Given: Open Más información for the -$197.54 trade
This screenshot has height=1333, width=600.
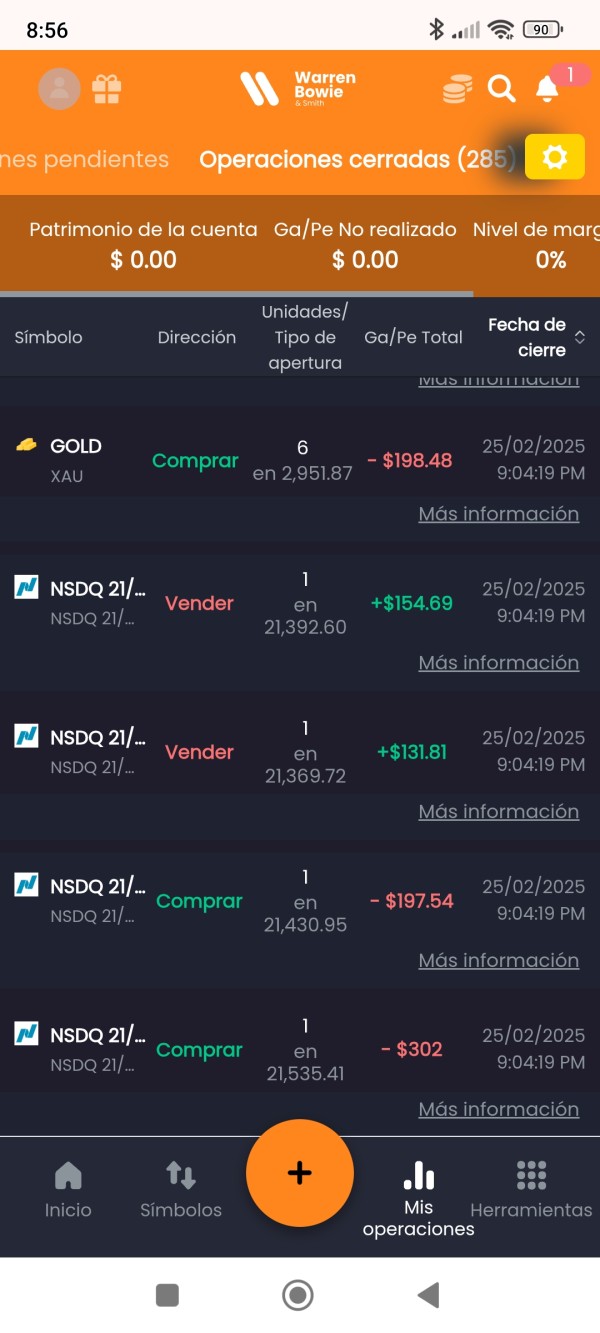Looking at the screenshot, I should click(x=498, y=961).
